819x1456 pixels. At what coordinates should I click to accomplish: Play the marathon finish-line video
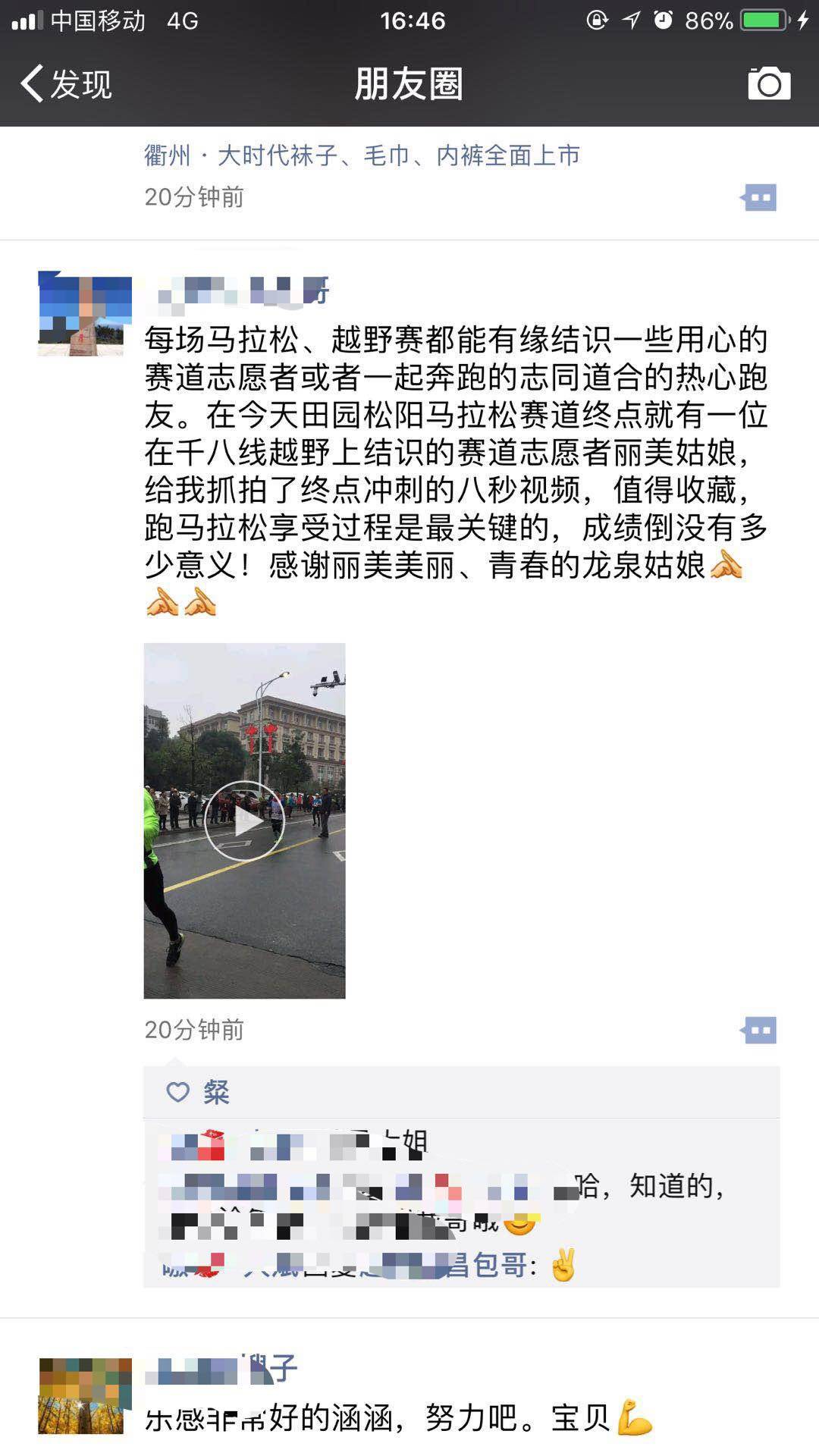(244, 821)
